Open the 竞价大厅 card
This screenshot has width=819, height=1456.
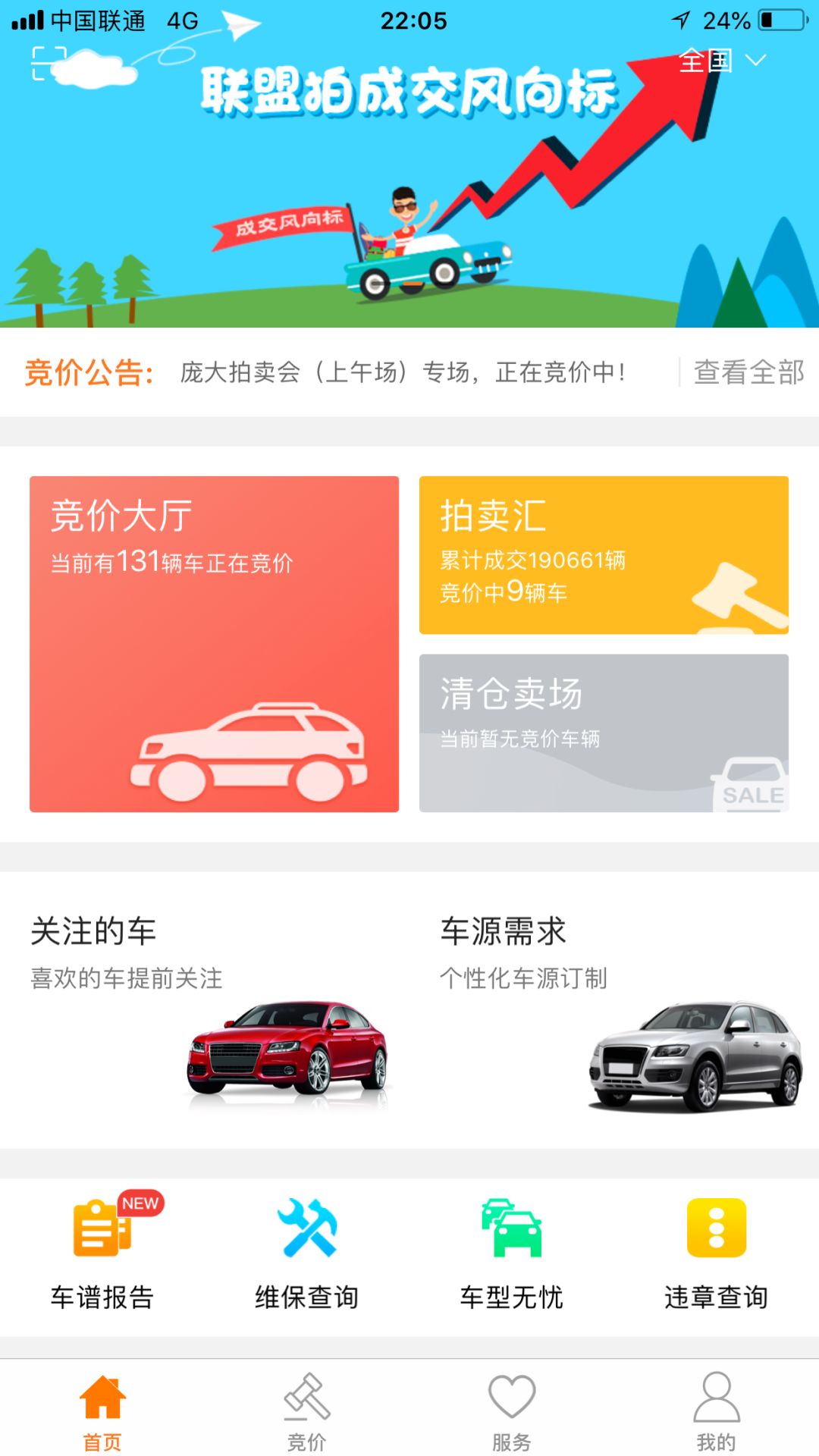click(214, 644)
